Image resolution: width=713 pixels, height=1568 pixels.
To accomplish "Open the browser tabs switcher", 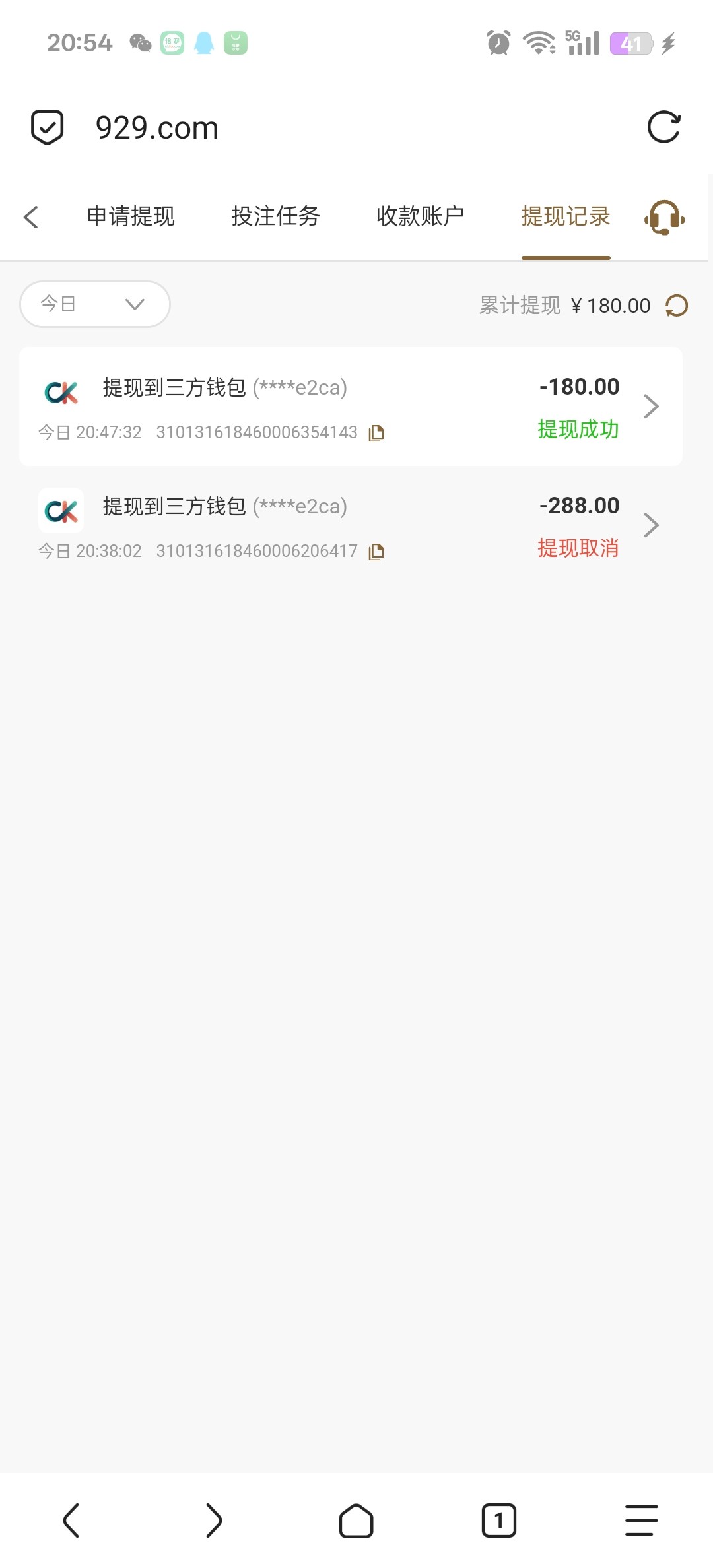I will pyautogui.click(x=498, y=1520).
